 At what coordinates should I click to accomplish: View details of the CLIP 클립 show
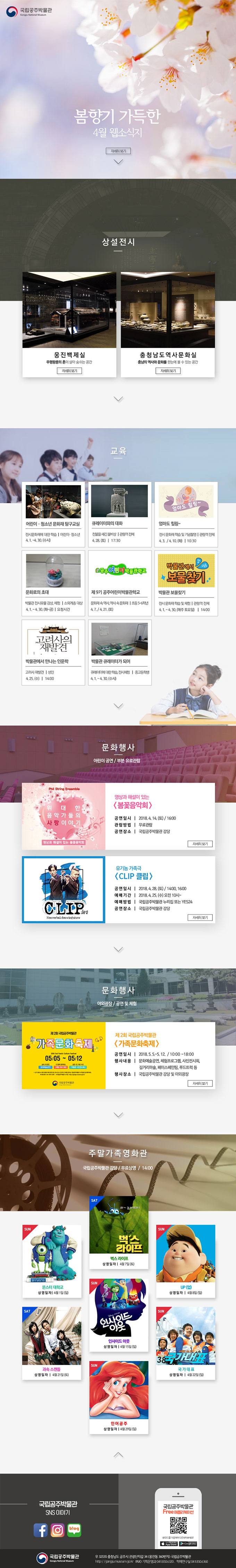(200, 917)
